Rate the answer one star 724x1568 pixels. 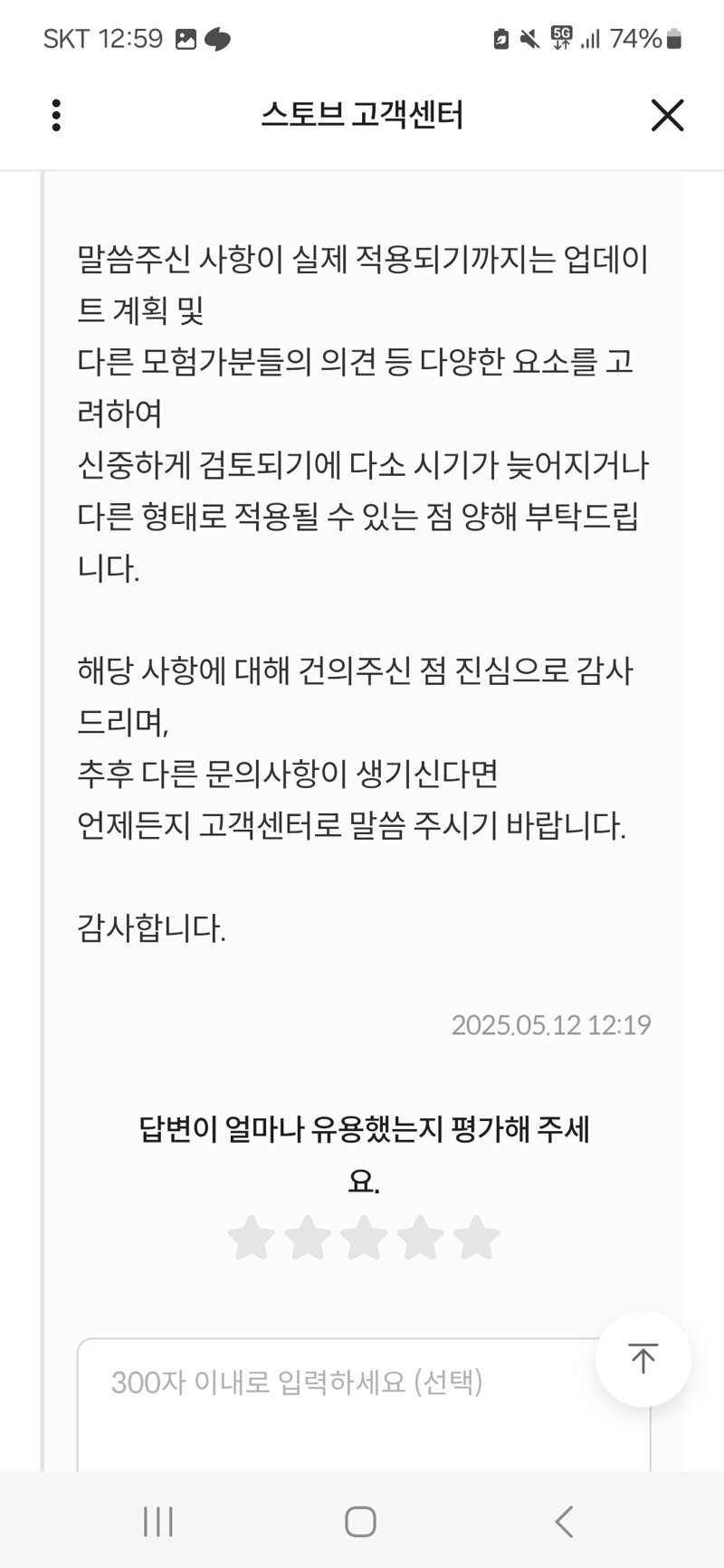(x=251, y=1238)
